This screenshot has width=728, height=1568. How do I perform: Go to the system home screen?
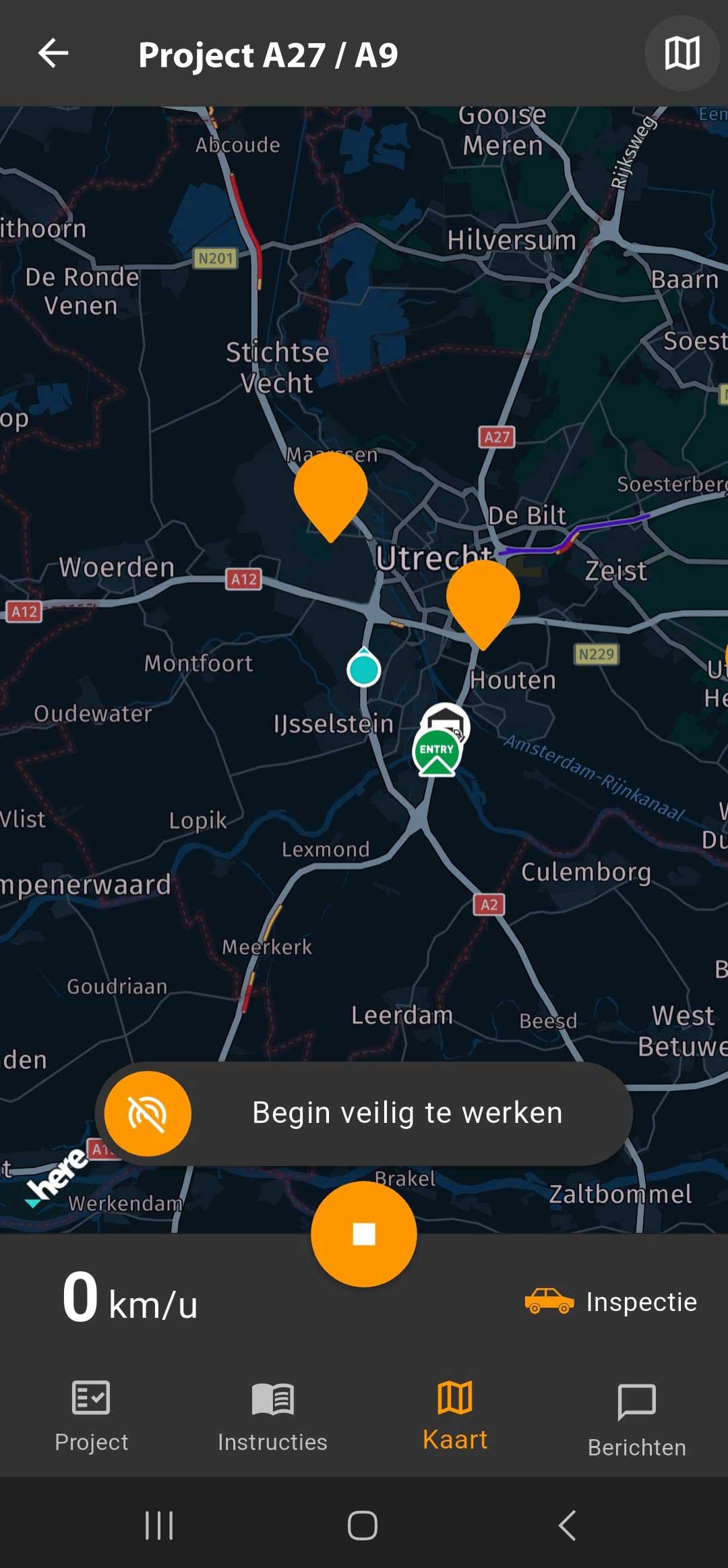363,1526
